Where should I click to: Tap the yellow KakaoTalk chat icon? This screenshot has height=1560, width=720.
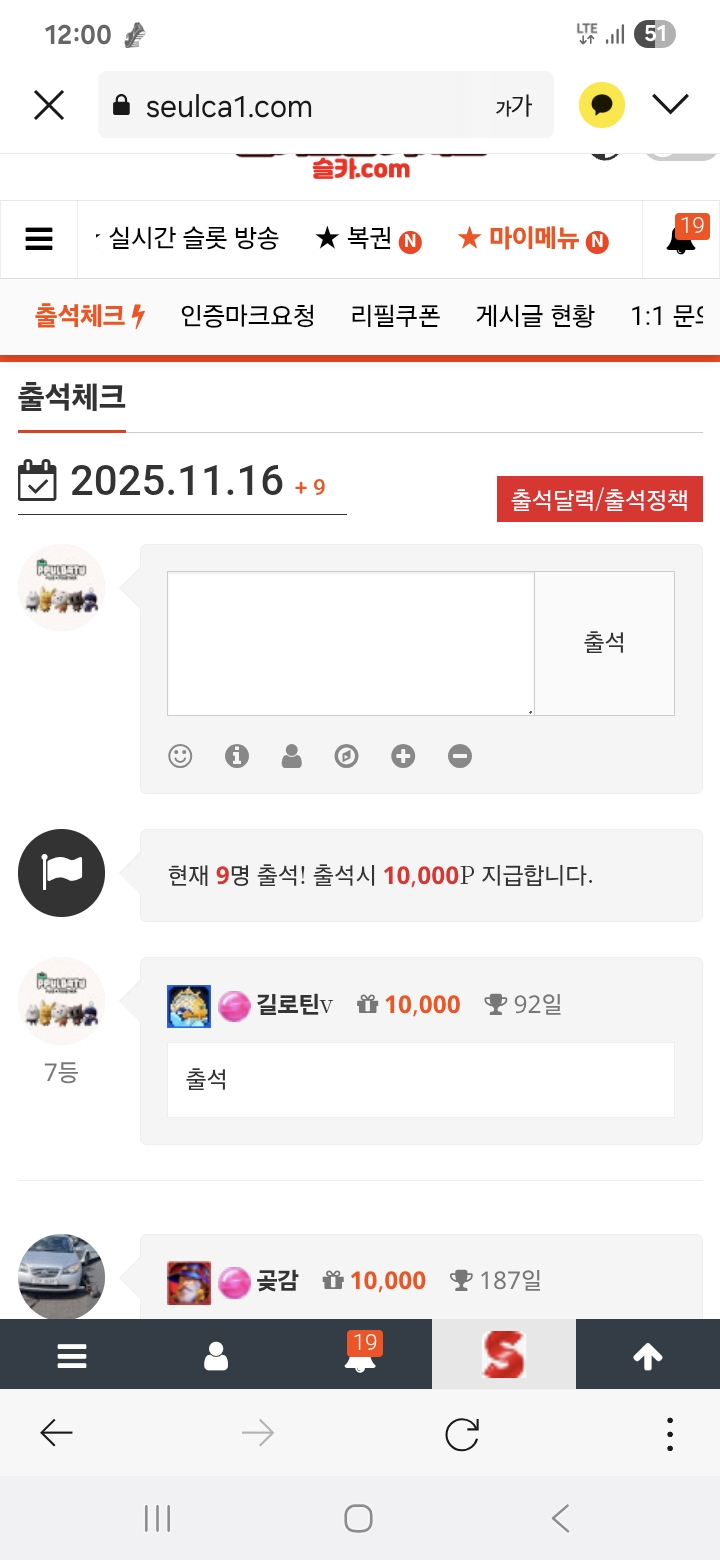tap(602, 105)
